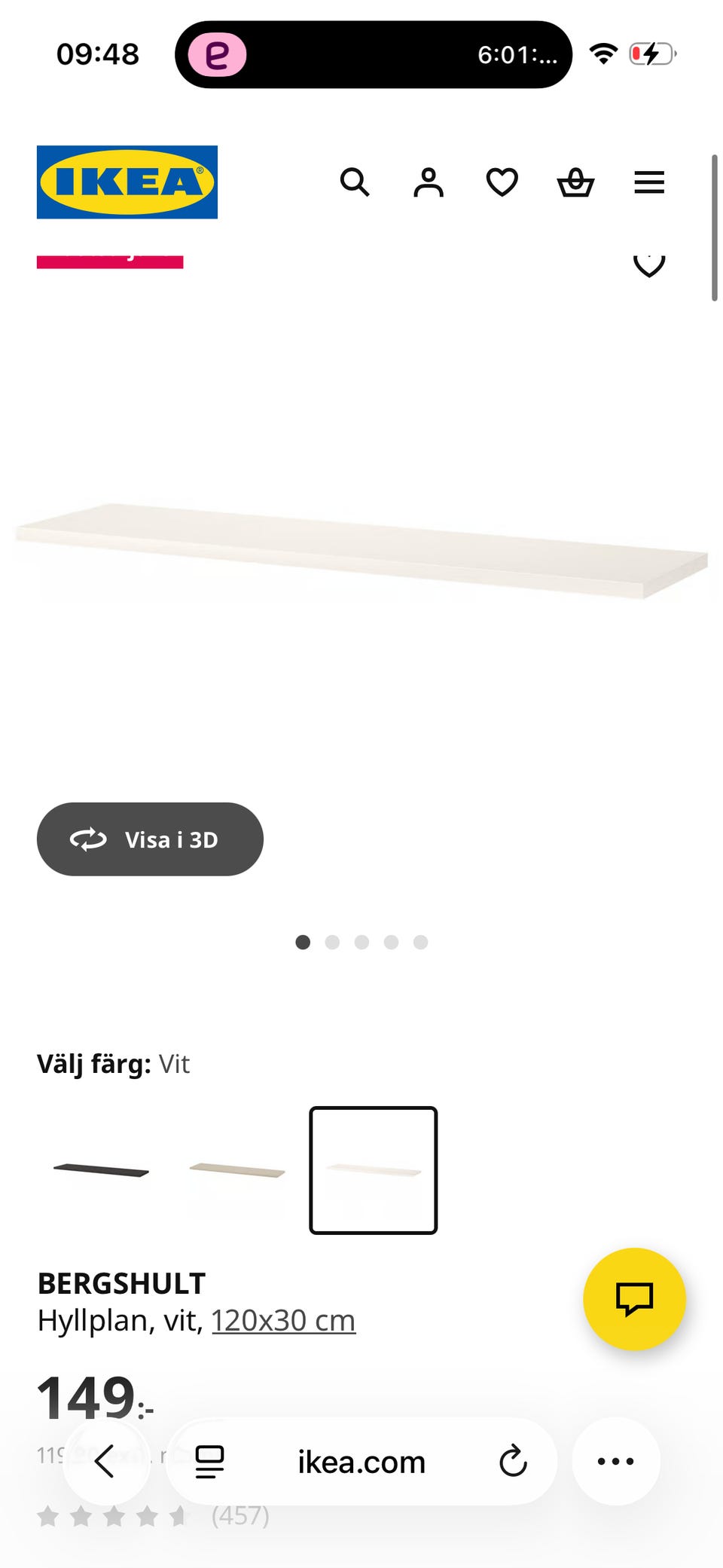Open the account profile icon

pyautogui.click(x=428, y=183)
